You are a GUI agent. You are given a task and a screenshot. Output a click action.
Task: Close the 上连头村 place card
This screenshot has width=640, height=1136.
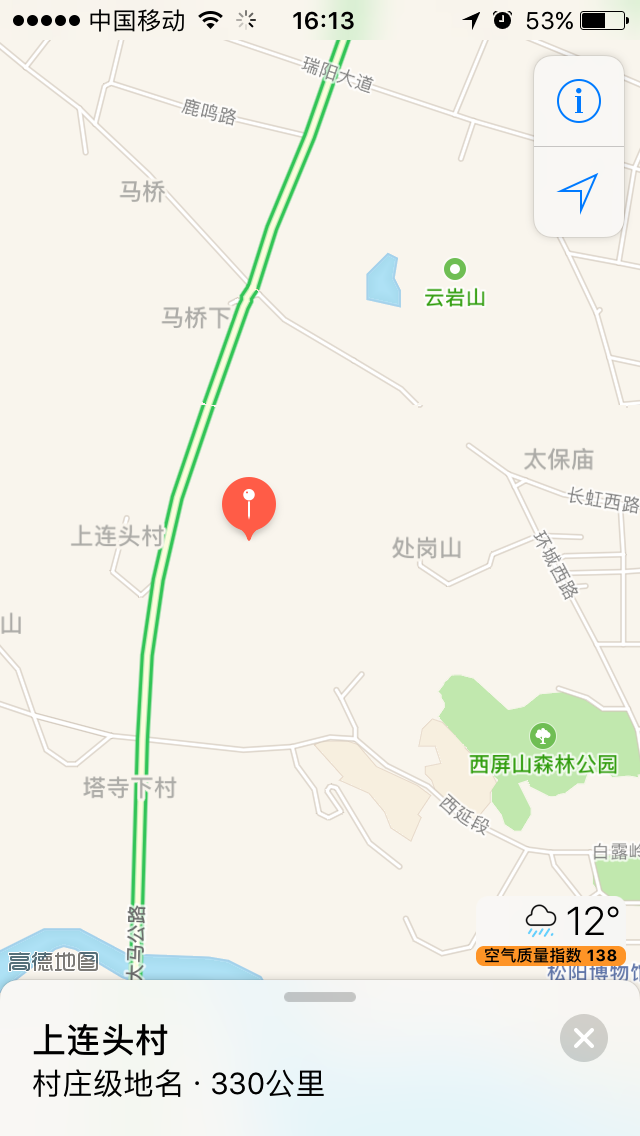pos(584,1038)
